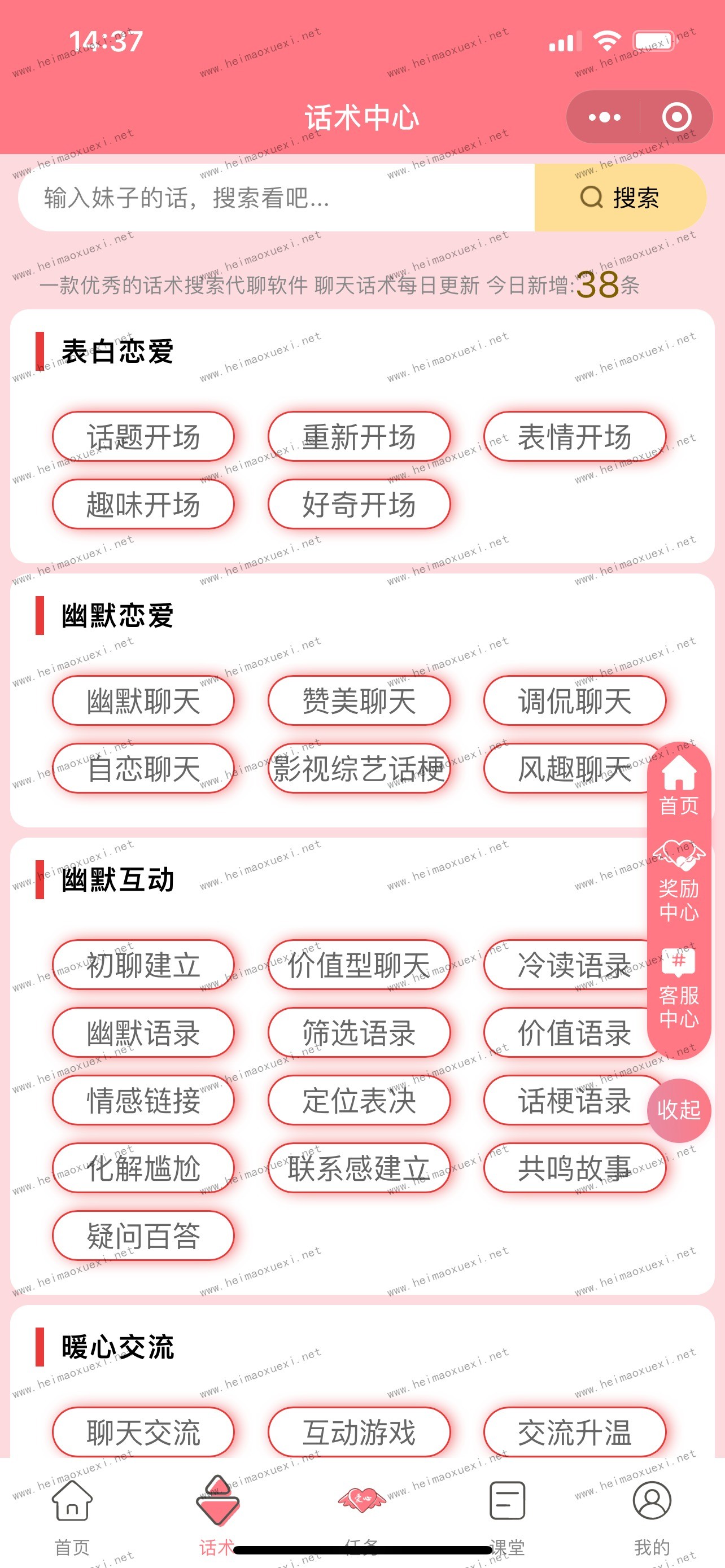Choose the 好奇开场 chip
Viewport: 725px width, 1568px height.
pos(359,504)
